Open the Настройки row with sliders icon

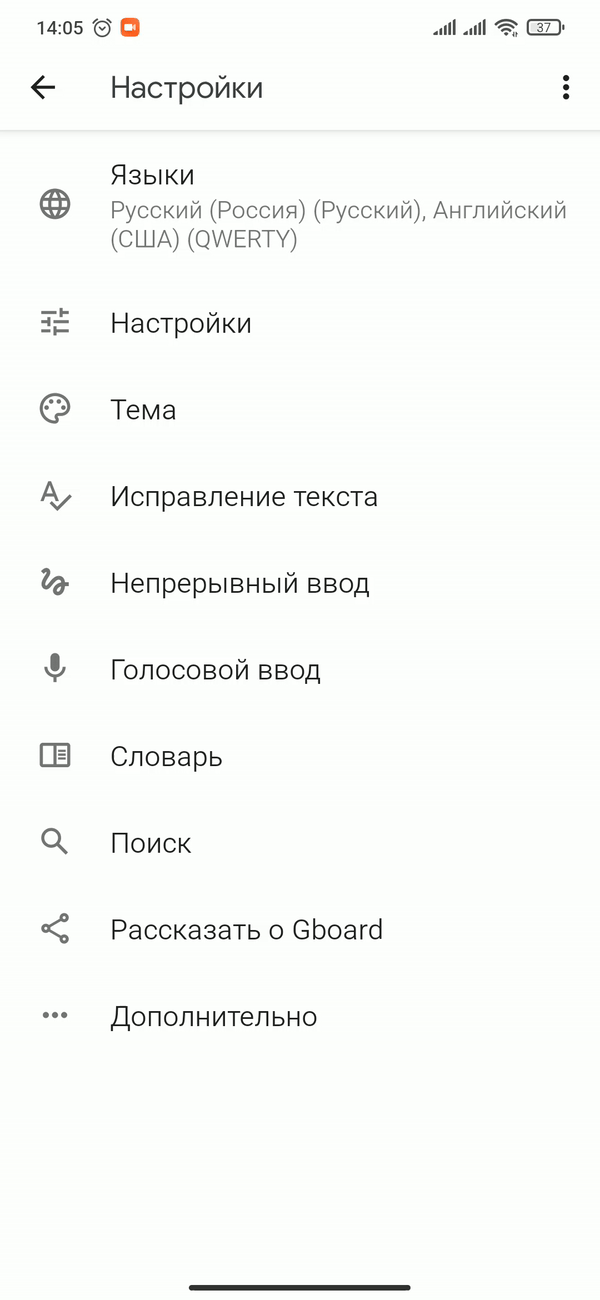(x=300, y=323)
